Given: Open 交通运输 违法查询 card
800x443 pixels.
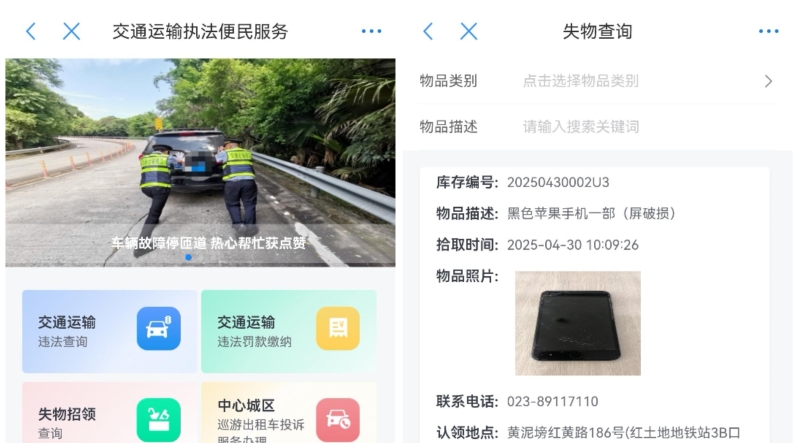Looking at the screenshot, I should pyautogui.click(x=110, y=331).
